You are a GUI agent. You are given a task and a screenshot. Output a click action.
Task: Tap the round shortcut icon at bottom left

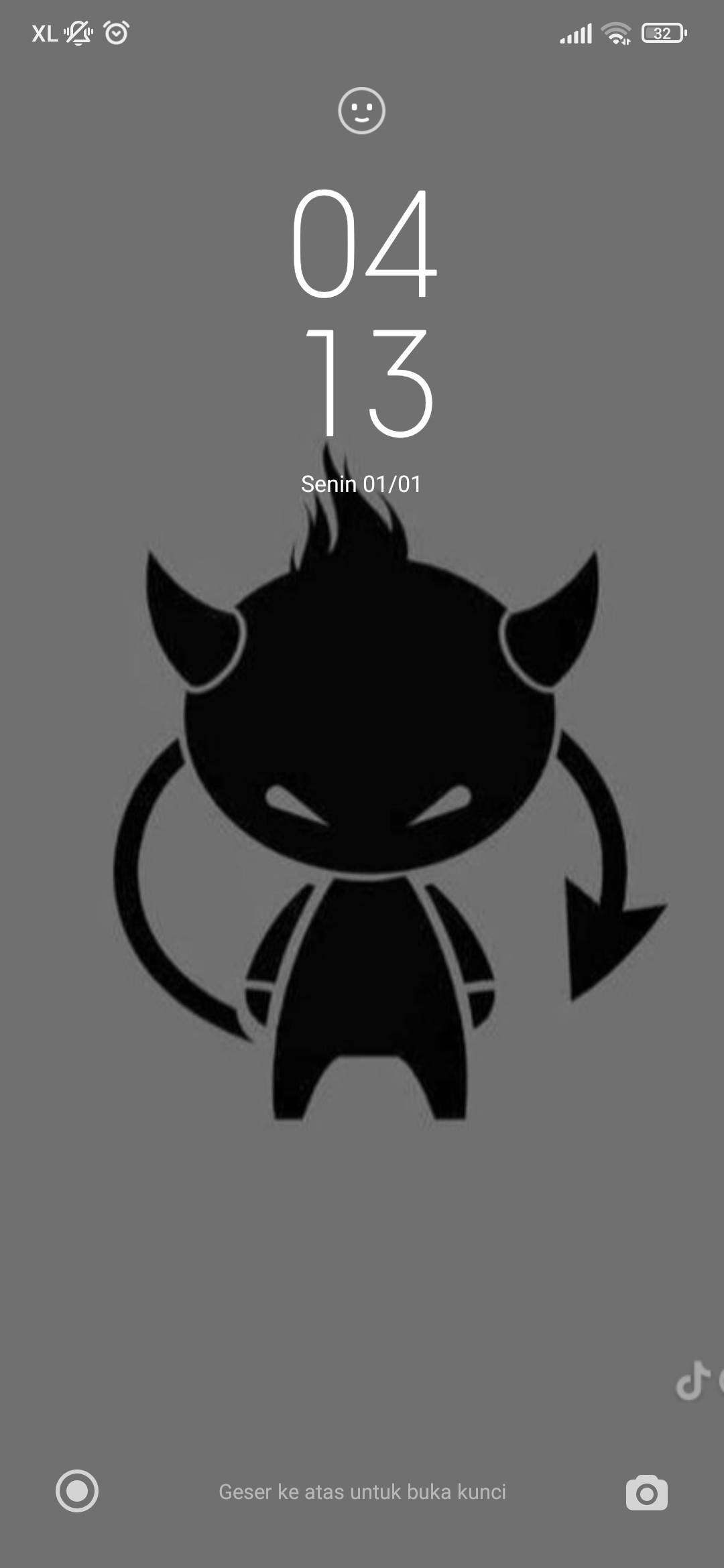77,1491
